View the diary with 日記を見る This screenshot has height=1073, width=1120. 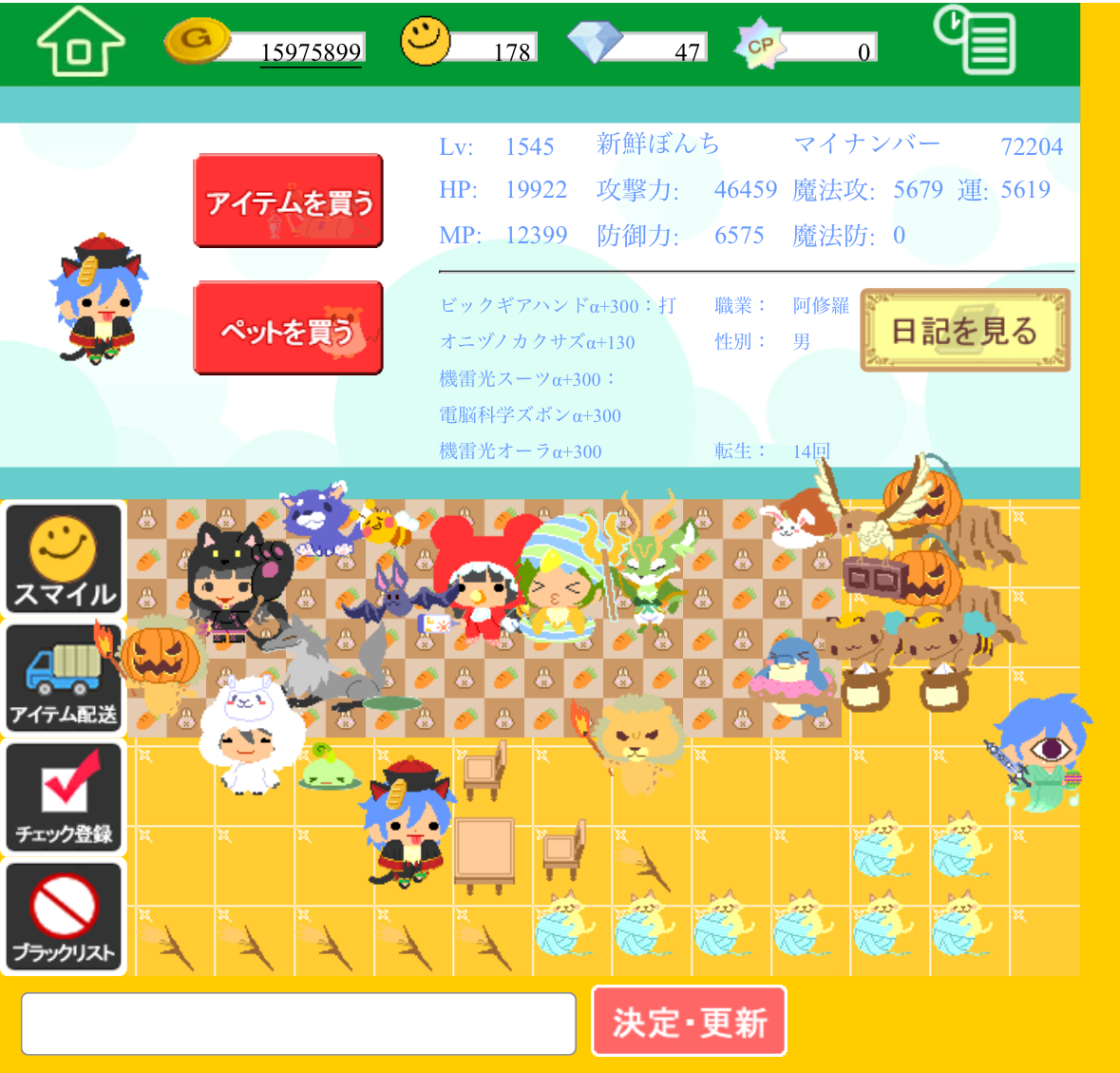[x=964, y=331]
